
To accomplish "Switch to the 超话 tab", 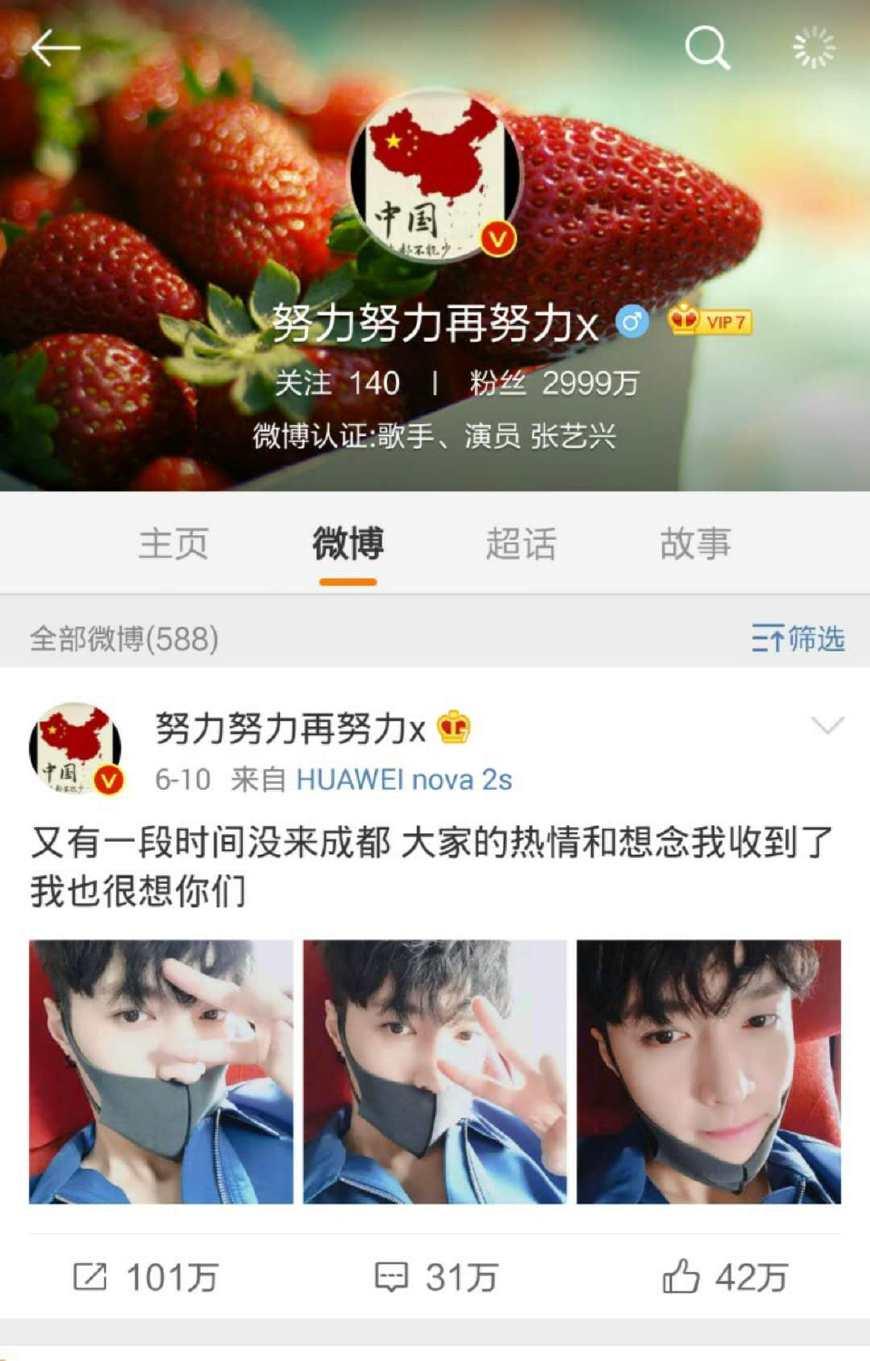I will coord(521,544).
